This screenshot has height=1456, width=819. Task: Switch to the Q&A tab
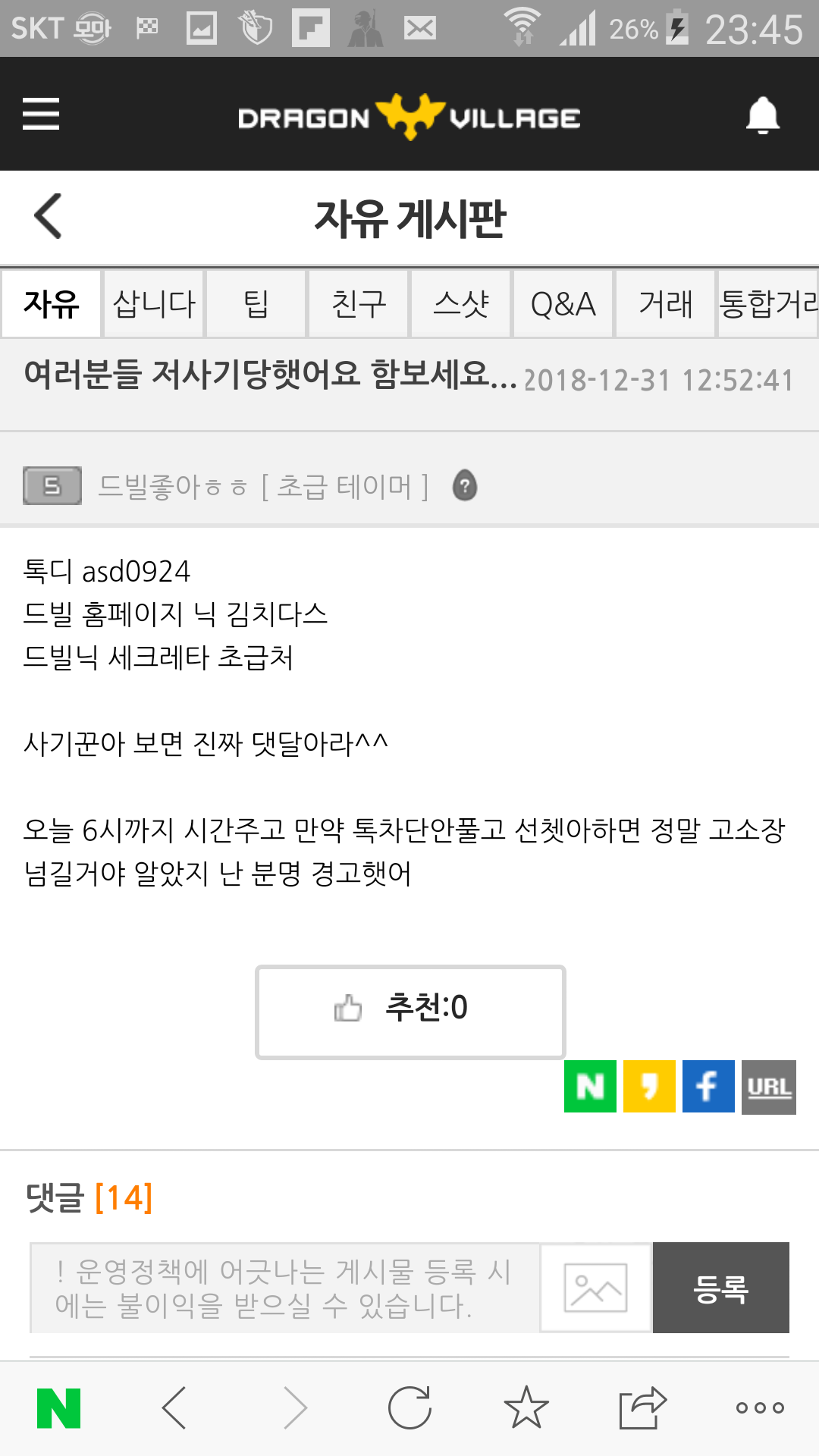[x=563, y=304]
